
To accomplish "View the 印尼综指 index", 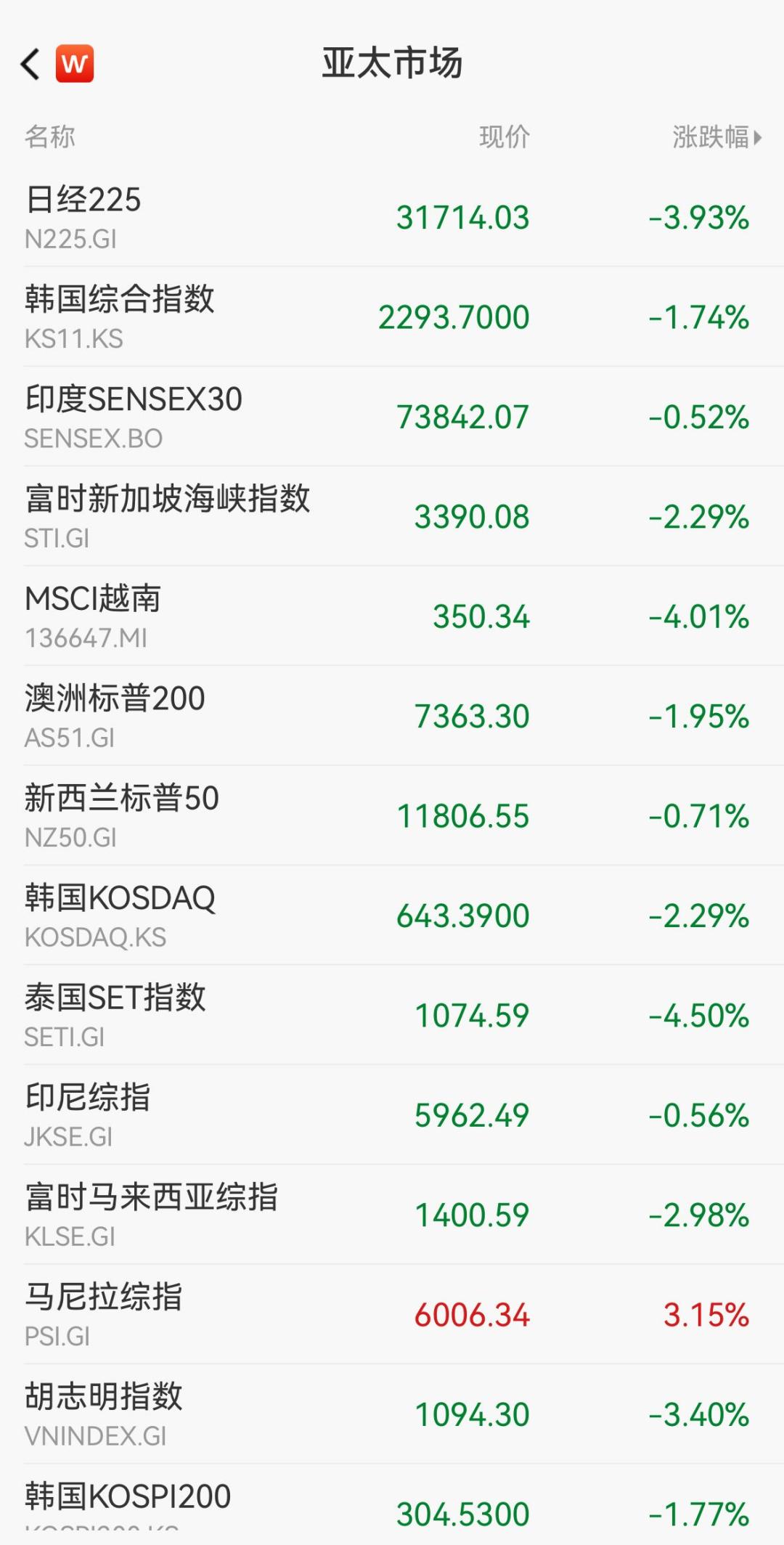I will click(392, 1115).
